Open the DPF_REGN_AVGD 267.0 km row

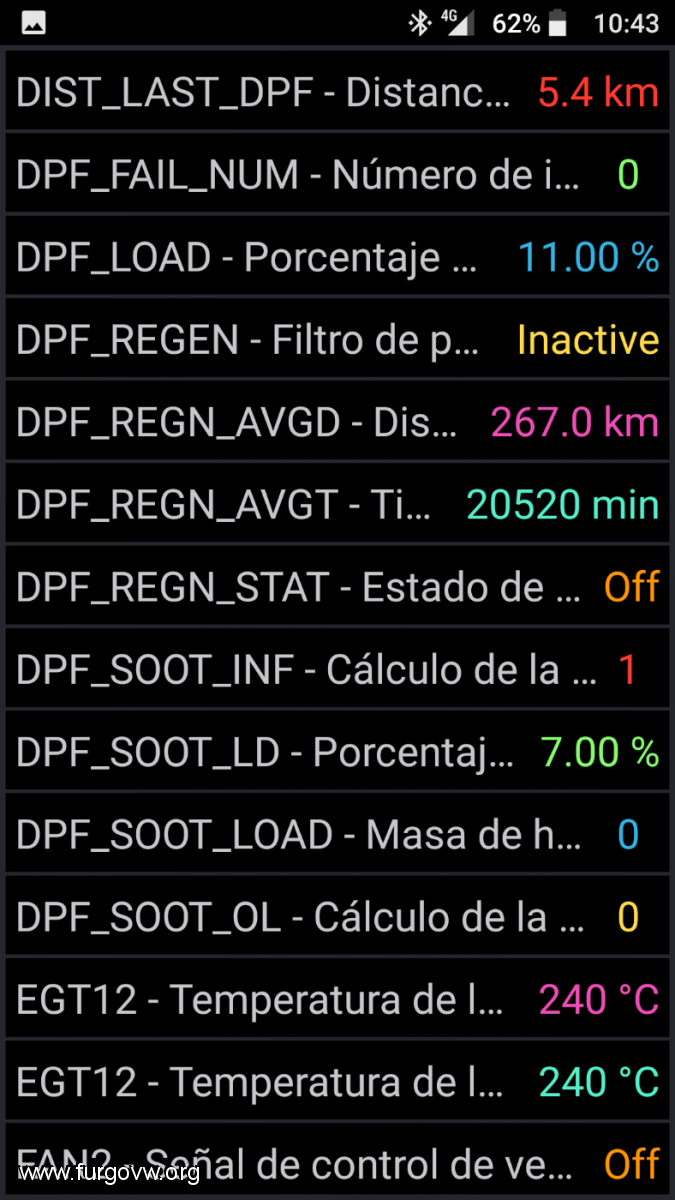coord(337,421)
